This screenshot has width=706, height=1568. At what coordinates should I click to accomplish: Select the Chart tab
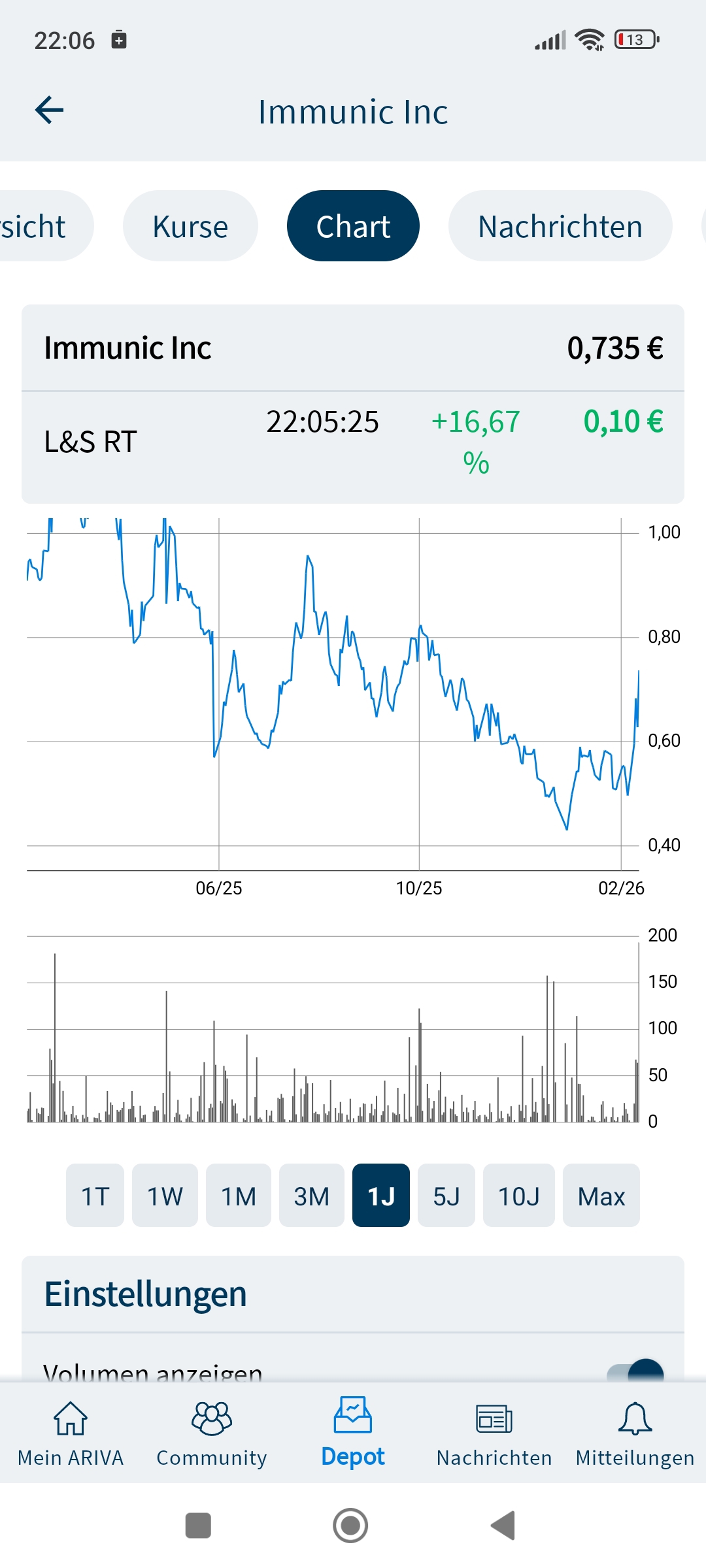coord(353,225)
